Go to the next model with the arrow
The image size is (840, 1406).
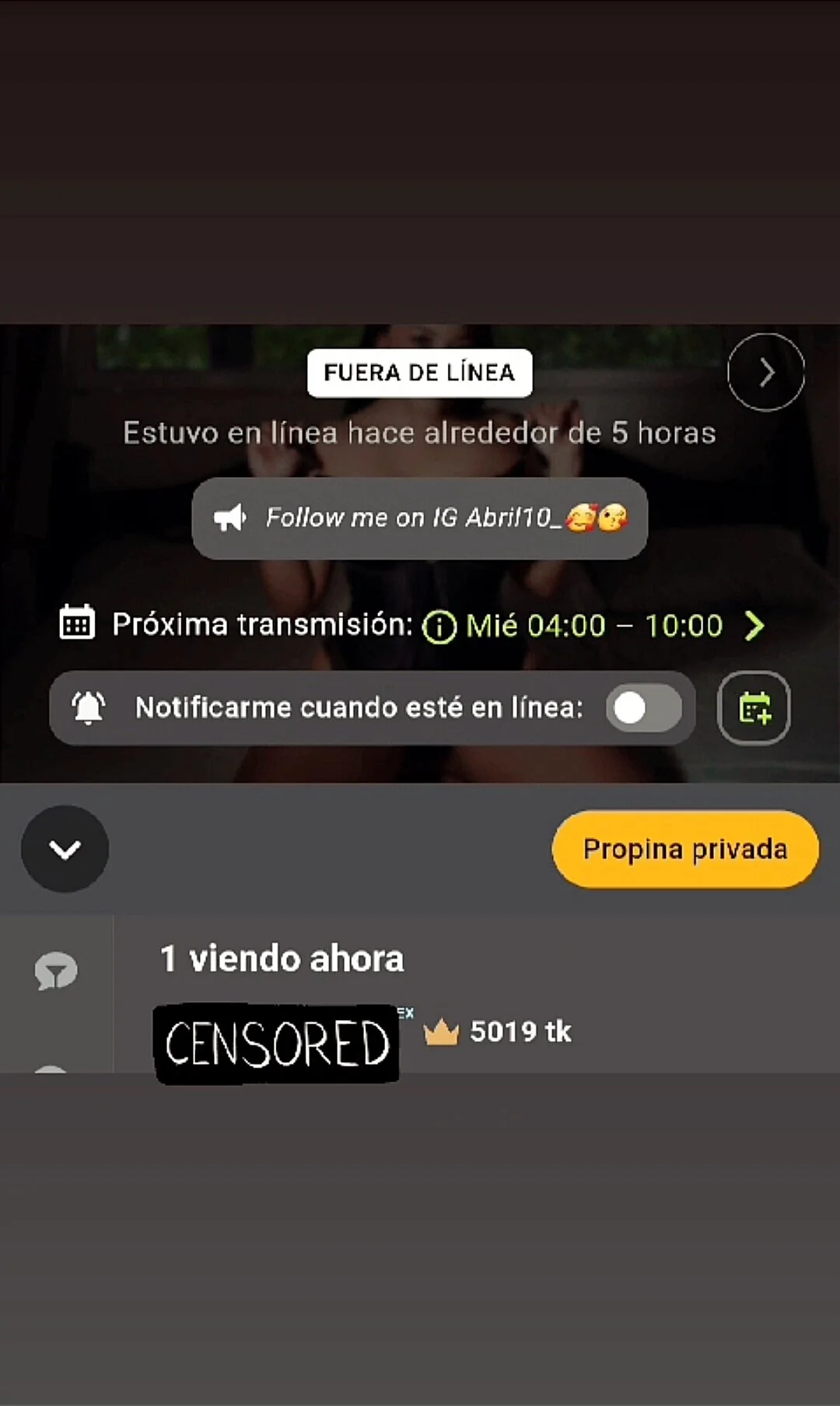coord(765,373)
